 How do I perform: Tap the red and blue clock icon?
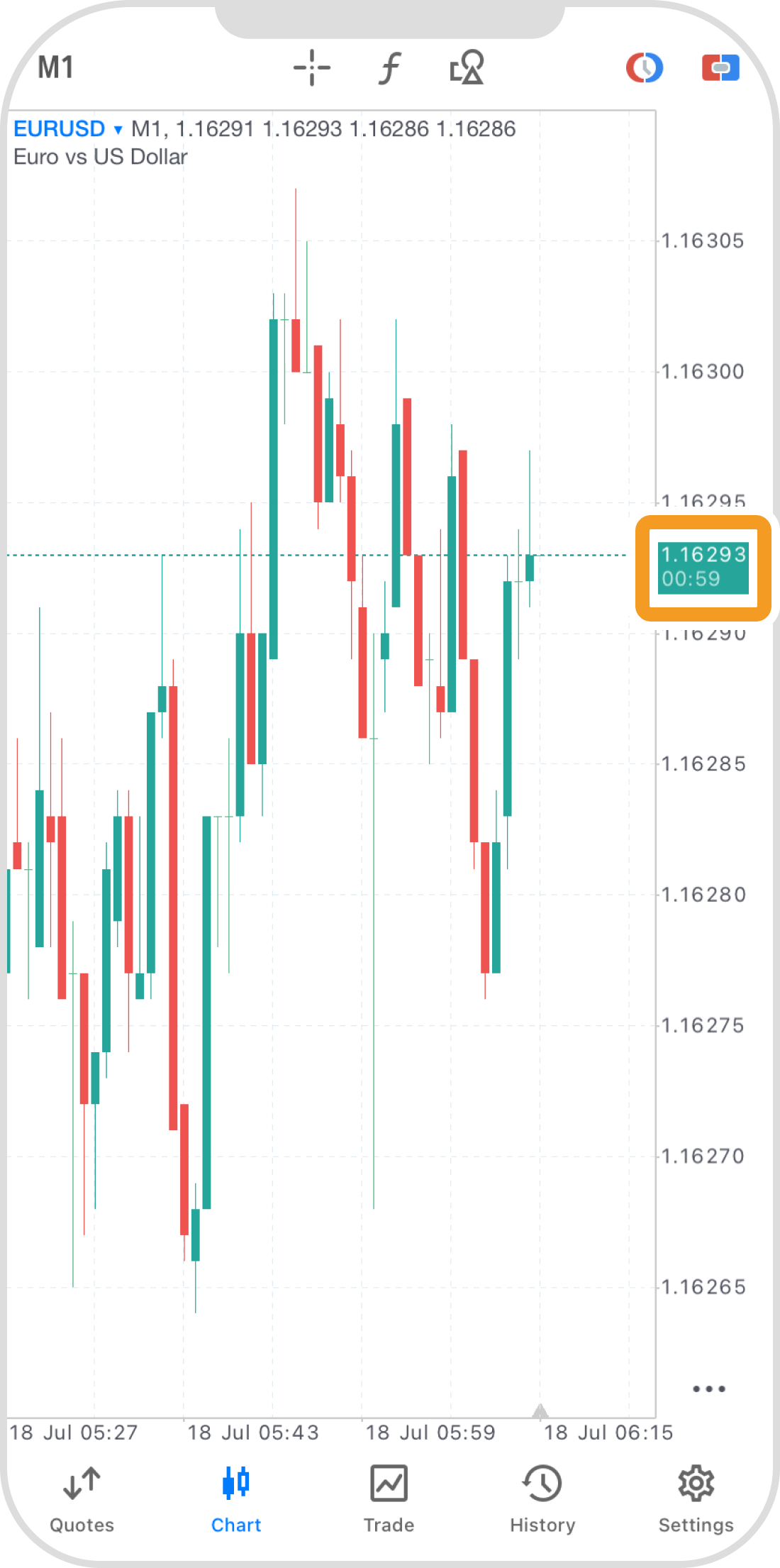644,68
